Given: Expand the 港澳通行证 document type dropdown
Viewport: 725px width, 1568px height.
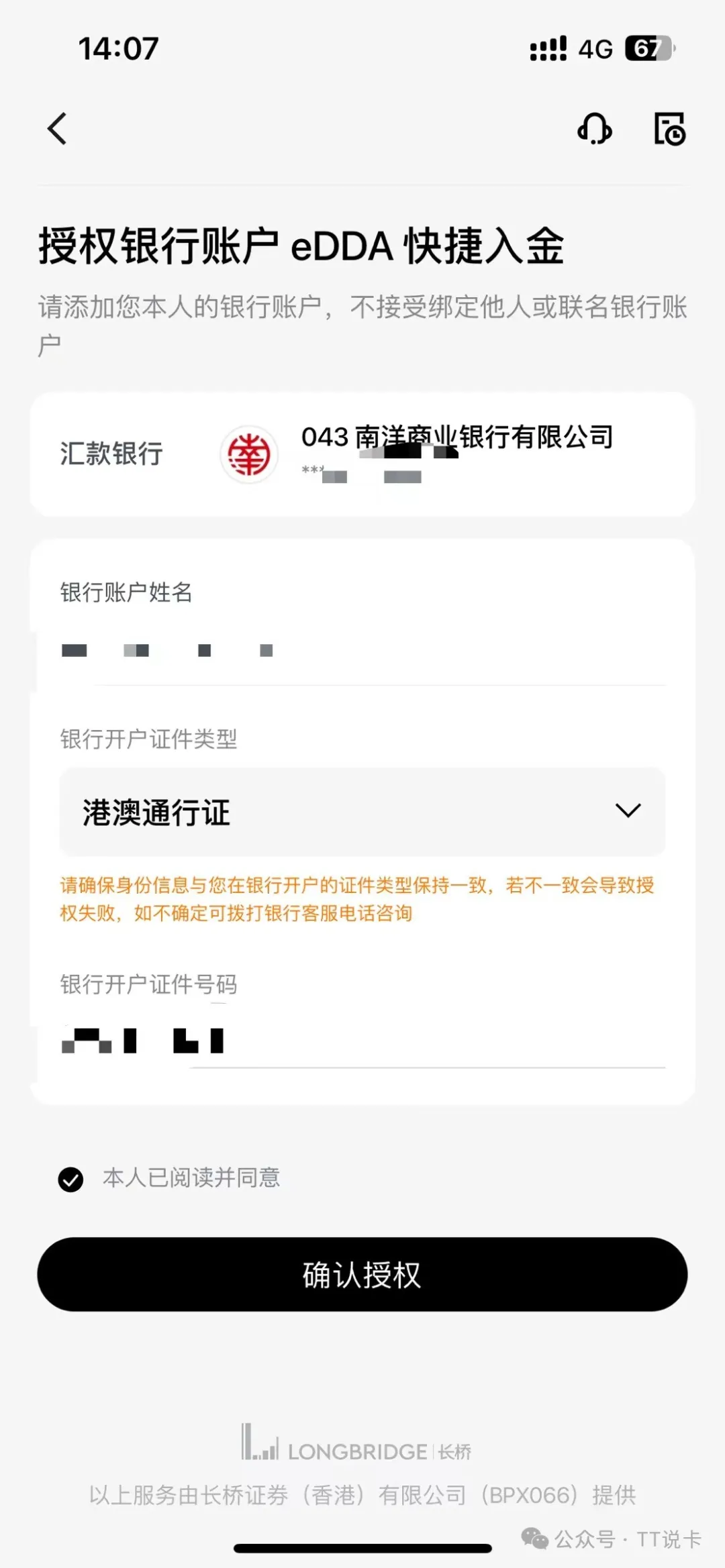Looking at the screenshot, I should coord(362,812).
